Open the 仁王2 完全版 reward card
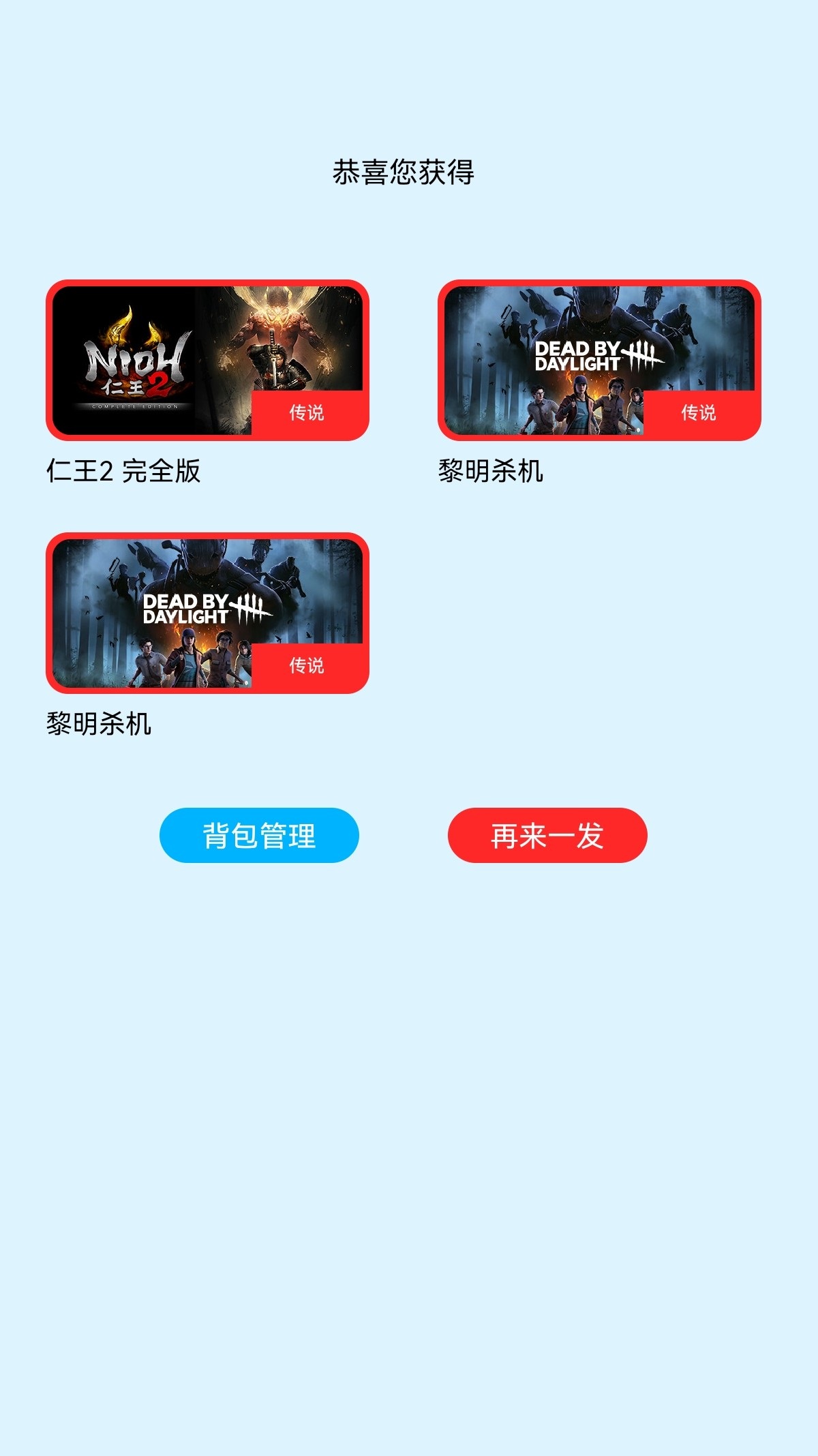This screenshot has height=1456, width=818. pyautogui.click(x=207, y=360)
